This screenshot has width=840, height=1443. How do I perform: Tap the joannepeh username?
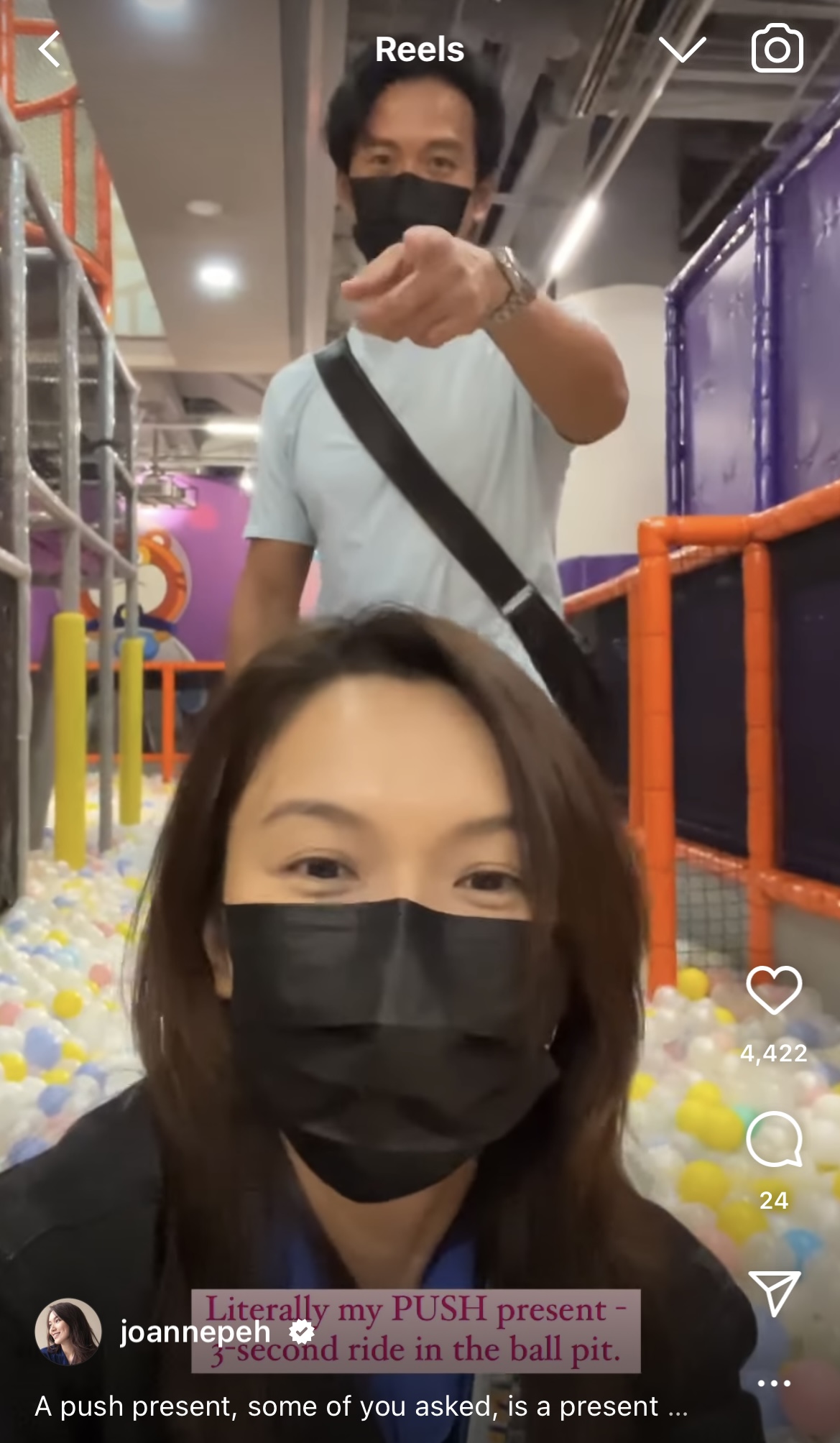point(195,1332)
